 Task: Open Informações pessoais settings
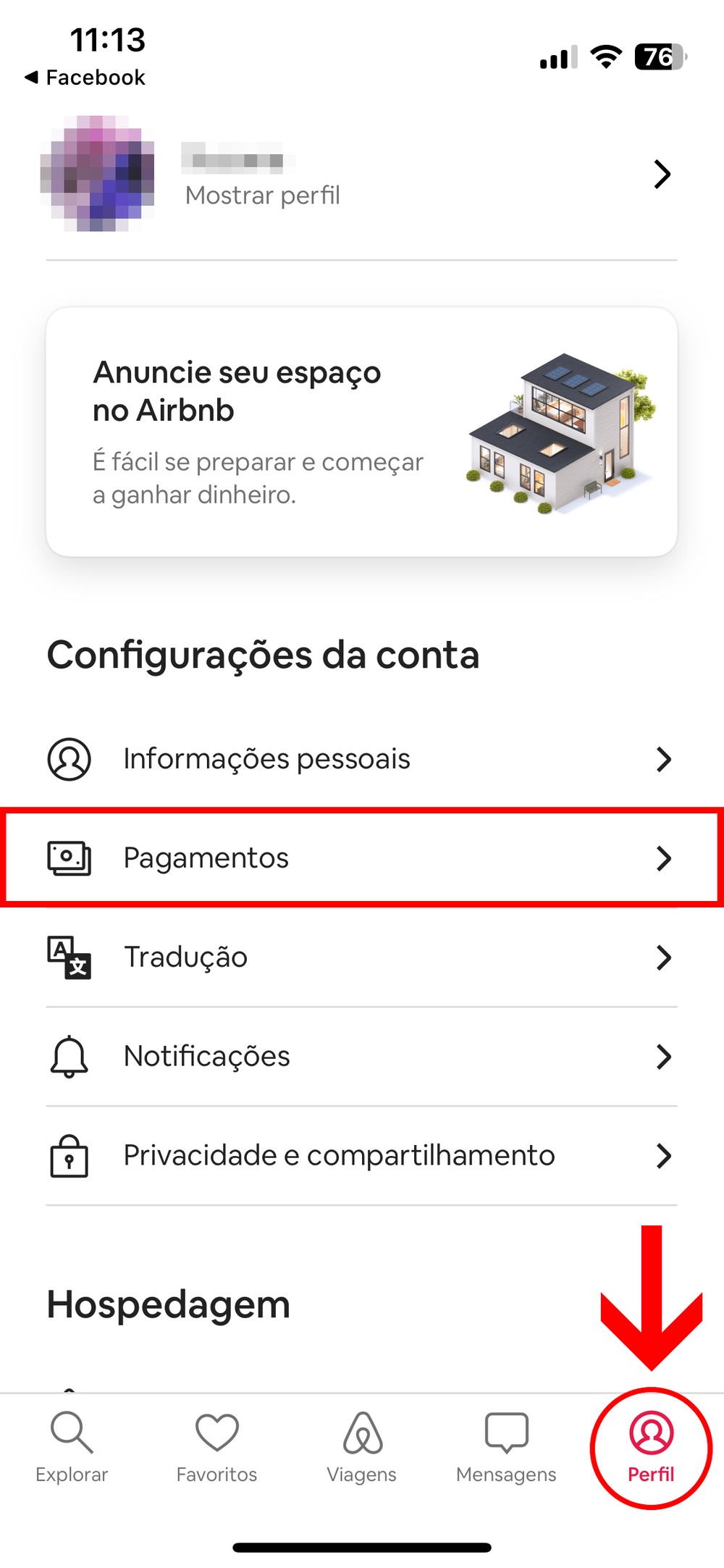(361, 759)
